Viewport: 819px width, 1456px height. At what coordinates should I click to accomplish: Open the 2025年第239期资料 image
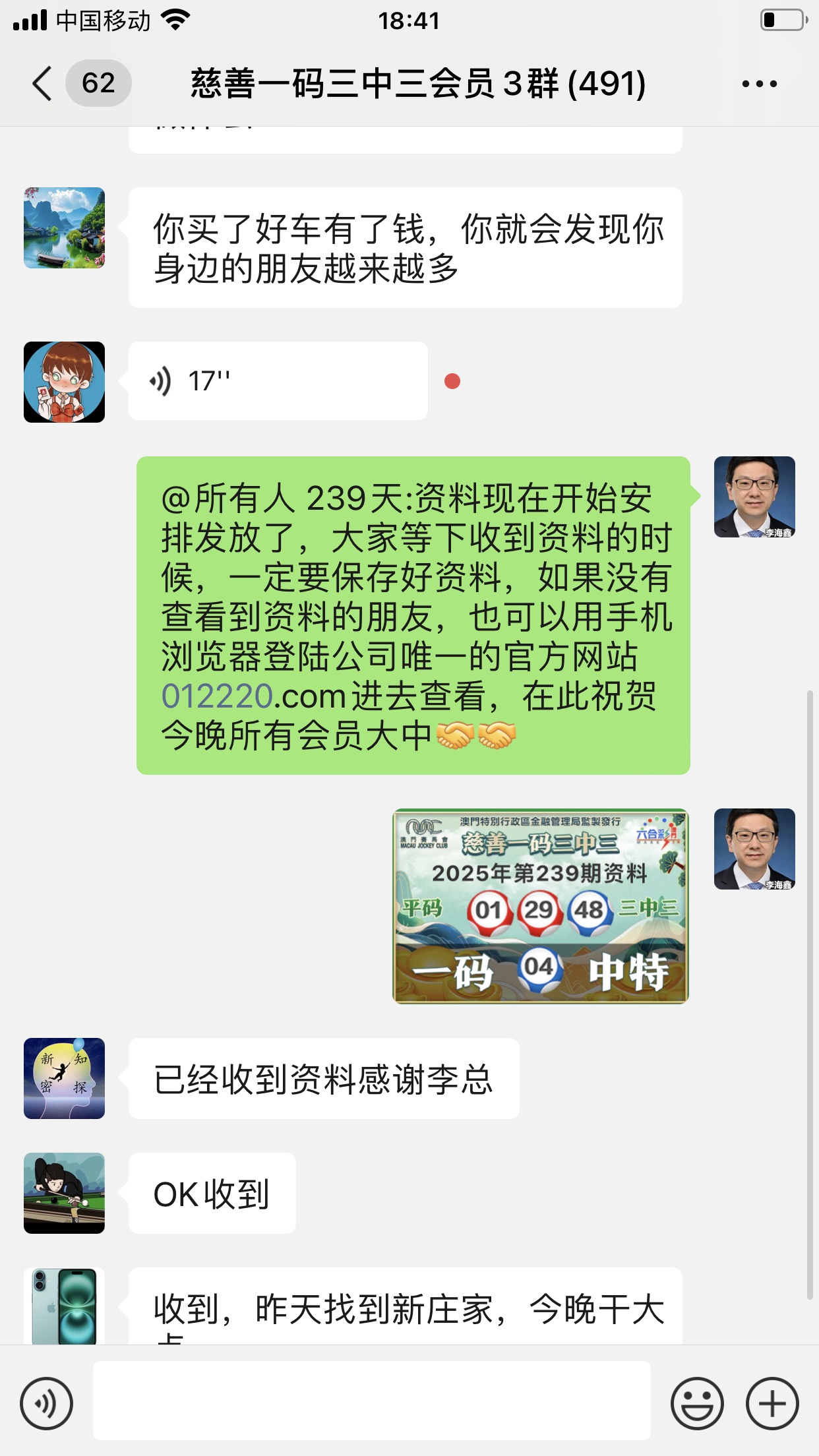tap(540, 906)
